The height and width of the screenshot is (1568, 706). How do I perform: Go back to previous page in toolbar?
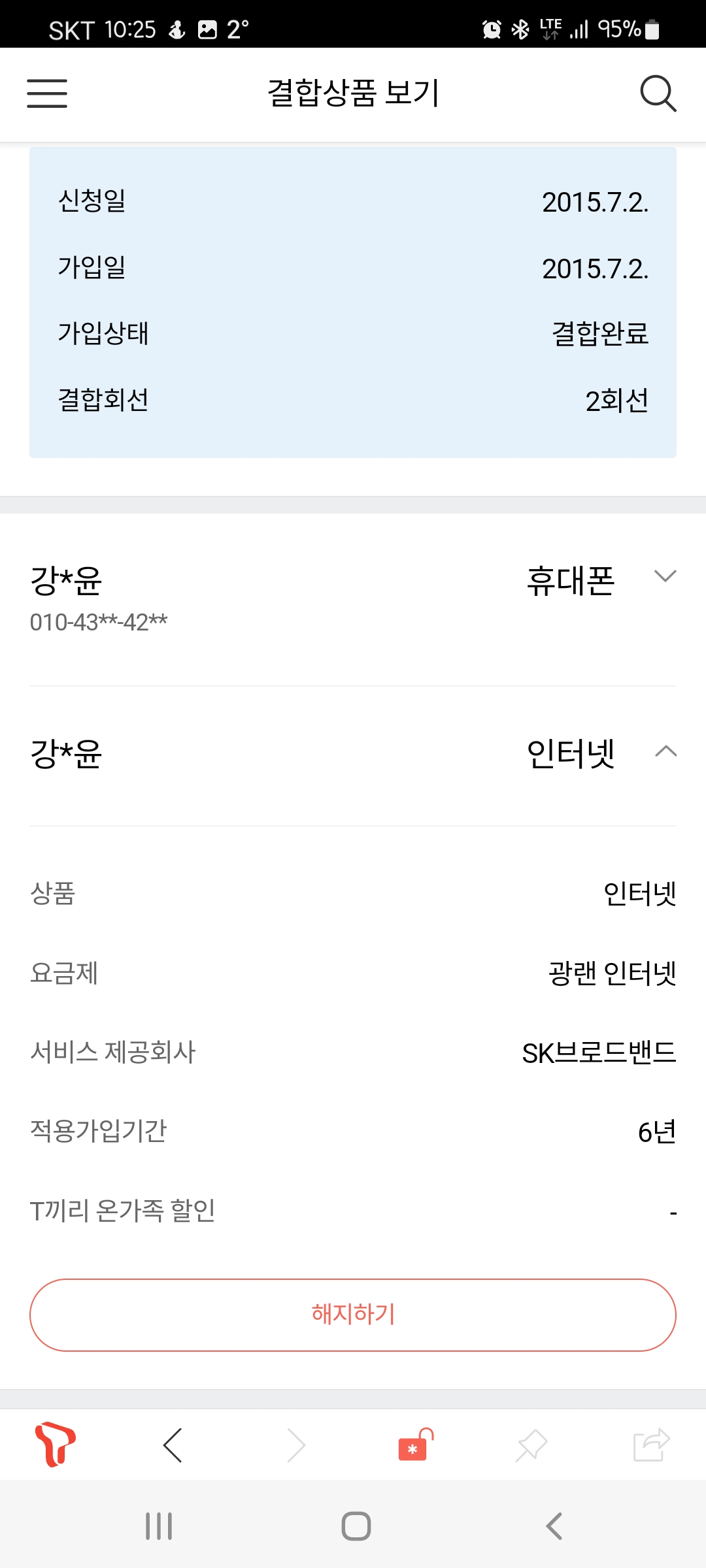coord(173,1445)
